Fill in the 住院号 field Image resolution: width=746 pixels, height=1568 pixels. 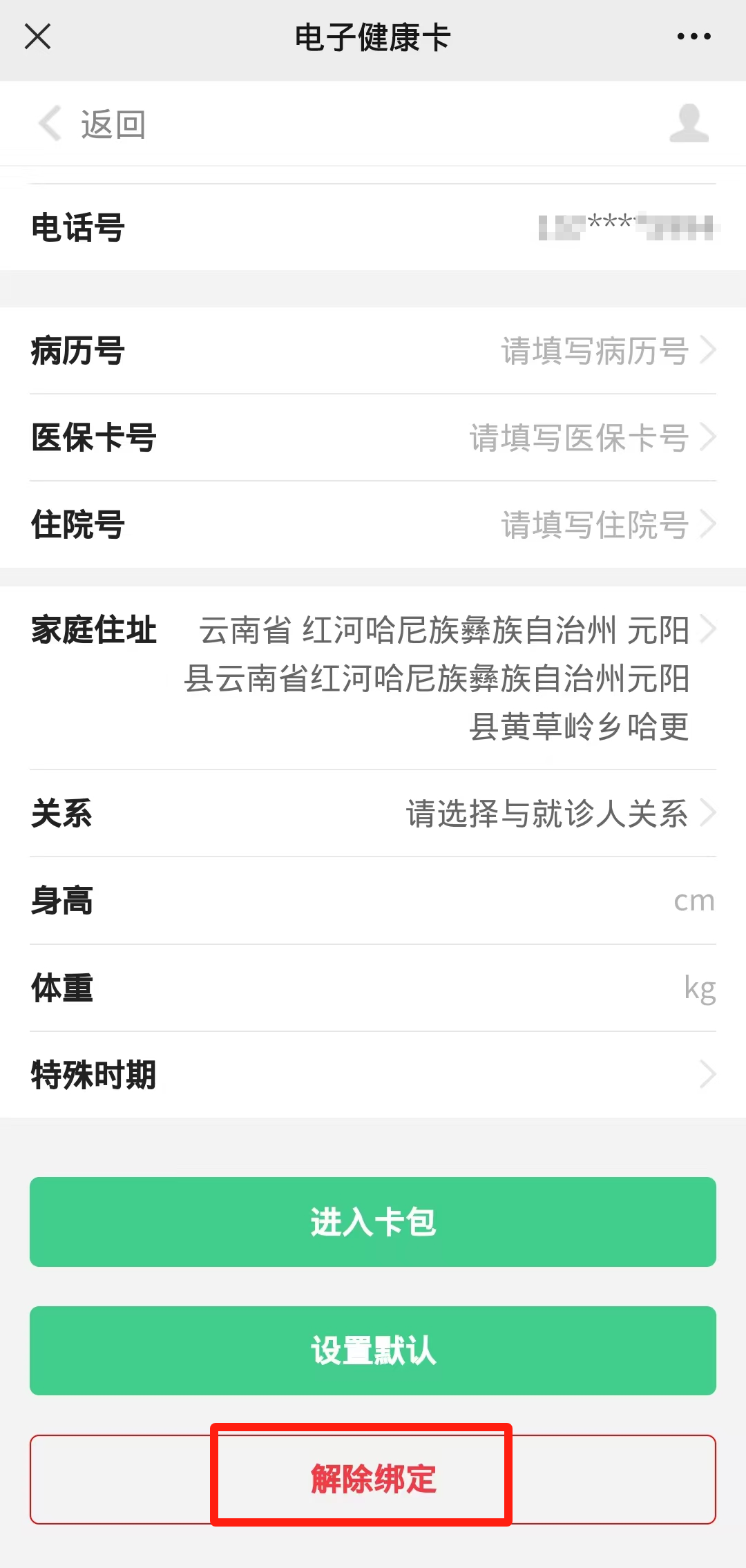point(594,525)
